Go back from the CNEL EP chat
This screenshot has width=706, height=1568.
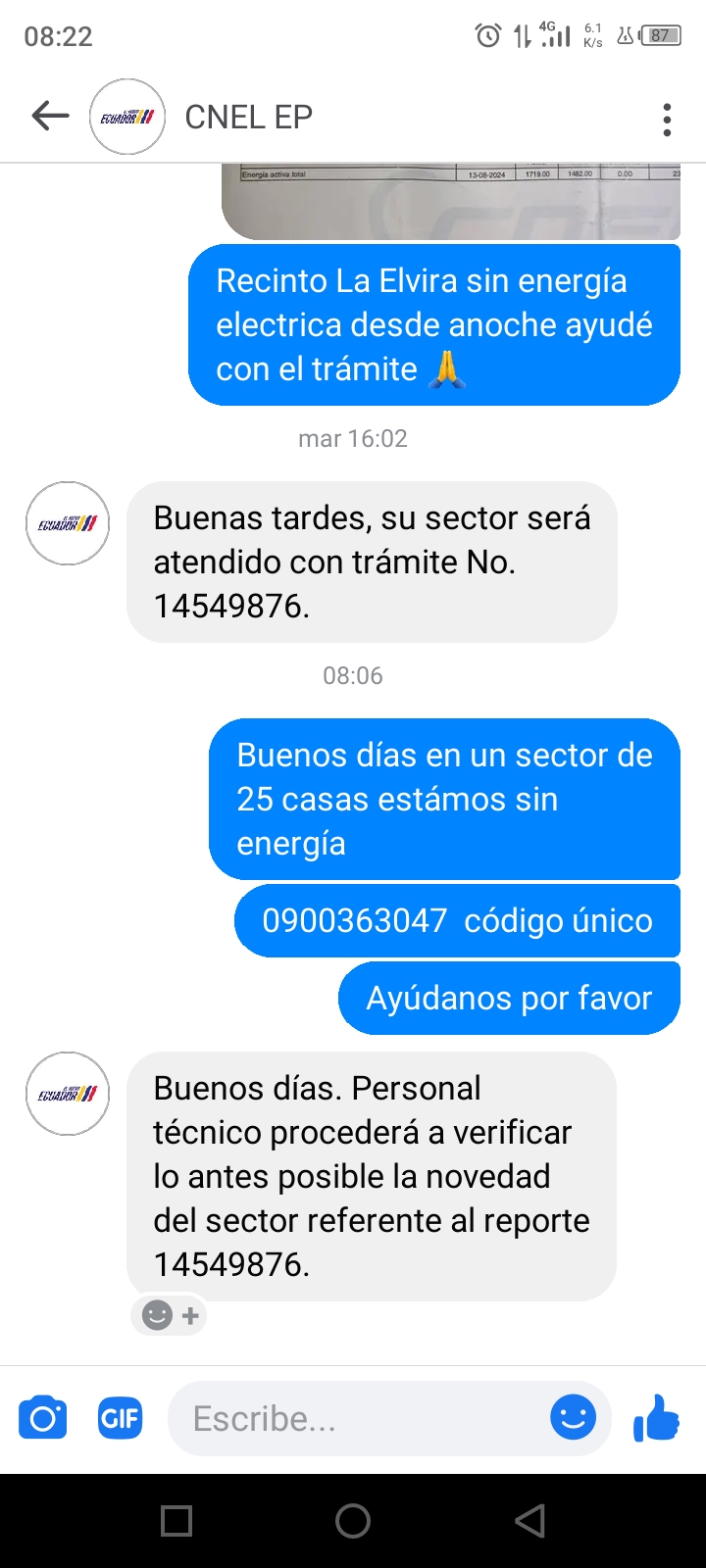coord(50,117)
